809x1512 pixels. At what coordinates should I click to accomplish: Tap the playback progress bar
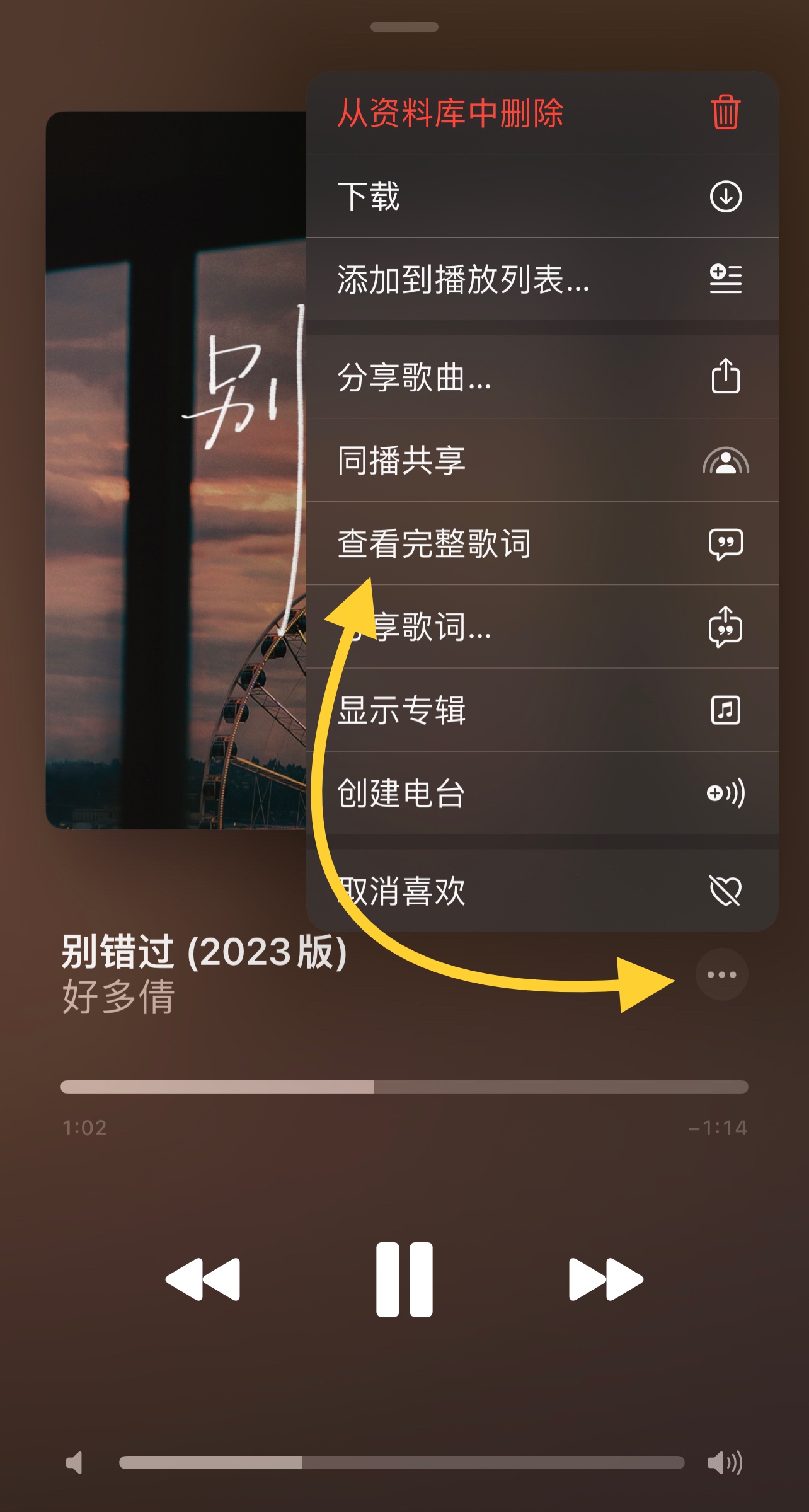(404, 1087)
